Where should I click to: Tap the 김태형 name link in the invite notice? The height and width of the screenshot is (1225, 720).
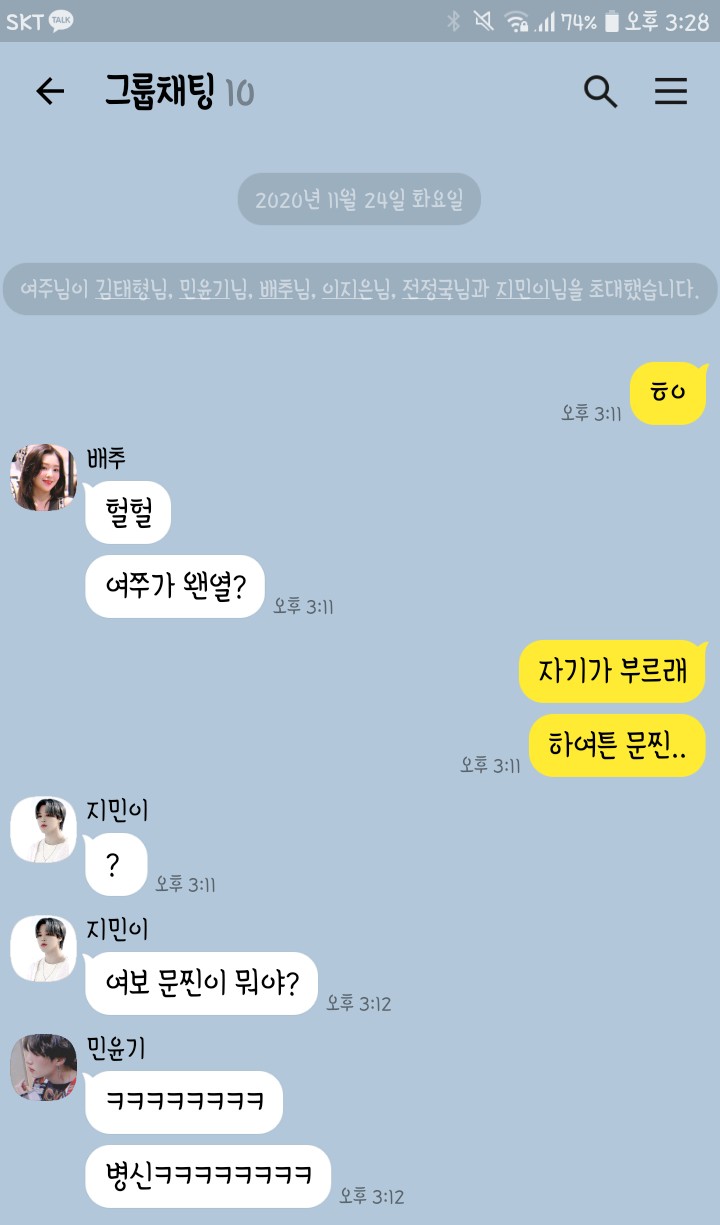click(x=124, y=290)
